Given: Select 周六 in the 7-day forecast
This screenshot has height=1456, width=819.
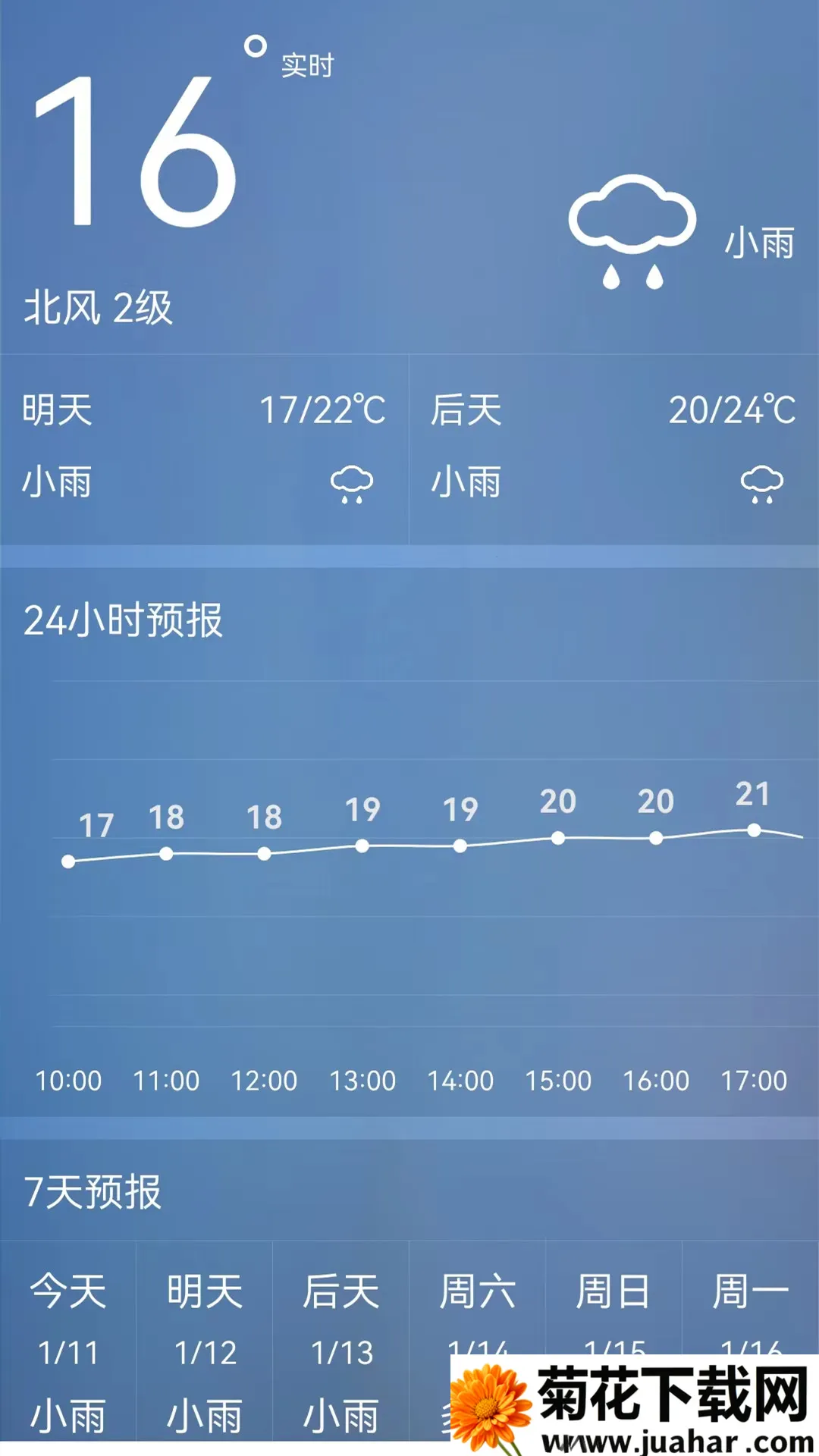Looking at the screenshot, I should coord(478,1297).
